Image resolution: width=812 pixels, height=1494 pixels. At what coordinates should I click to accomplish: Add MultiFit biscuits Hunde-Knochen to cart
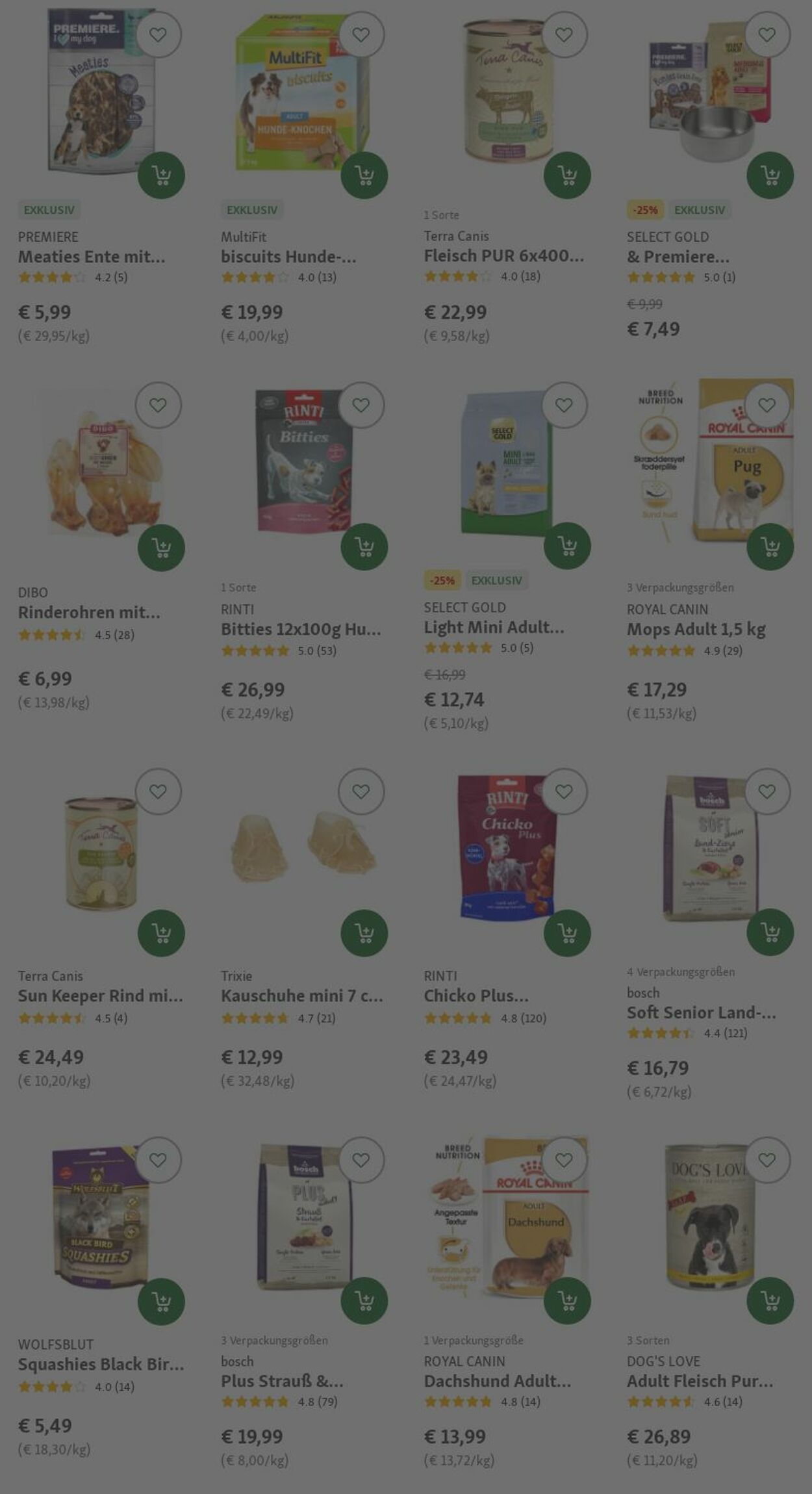pyautogui.click(x=364, y=175)
